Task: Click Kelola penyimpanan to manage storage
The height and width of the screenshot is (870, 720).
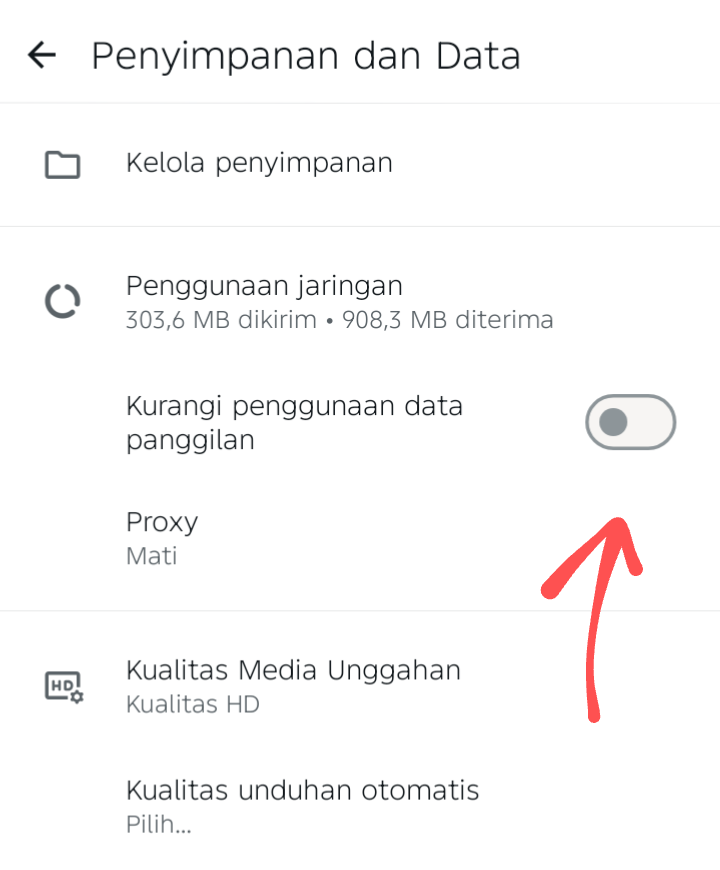Action: [x=259, y=163]
